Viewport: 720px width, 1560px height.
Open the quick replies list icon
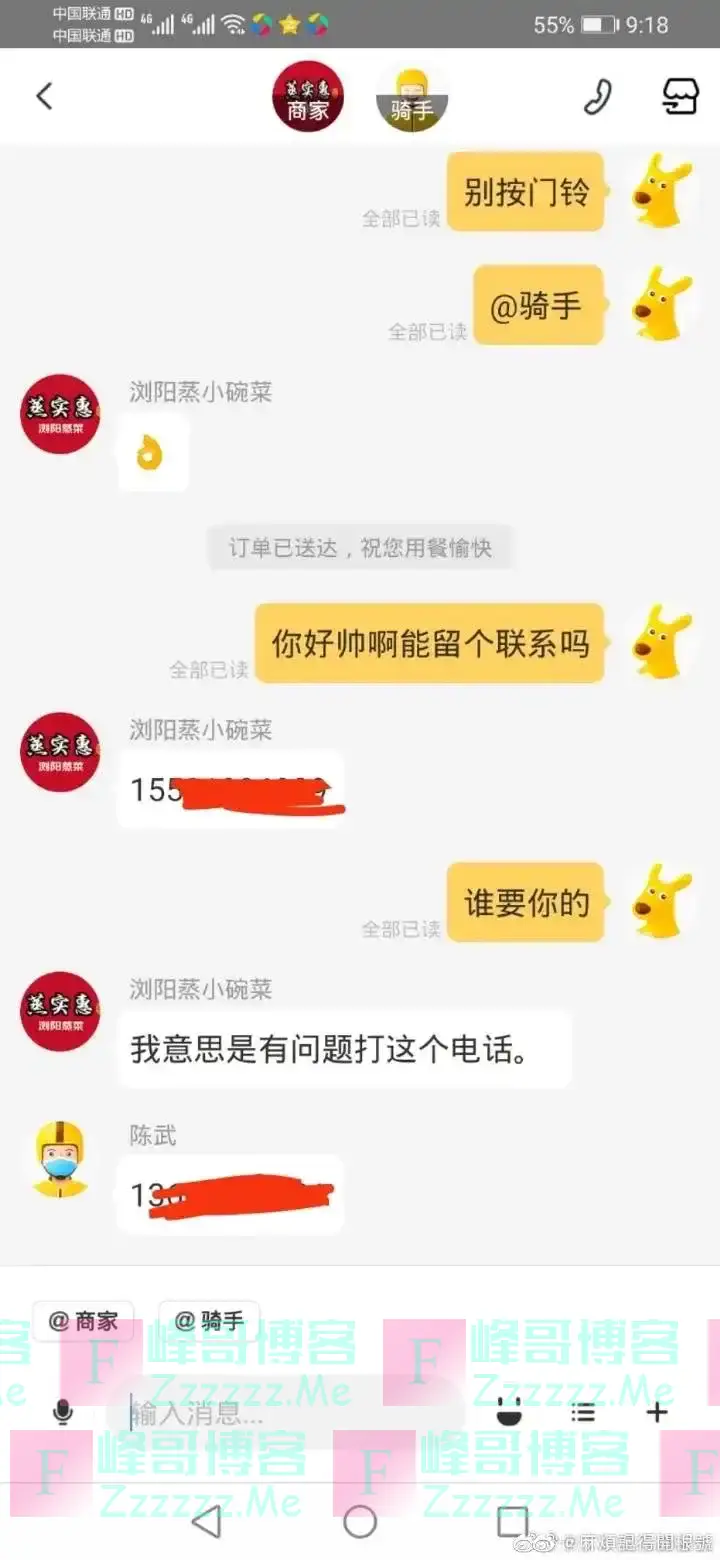tap(583, 1413)
